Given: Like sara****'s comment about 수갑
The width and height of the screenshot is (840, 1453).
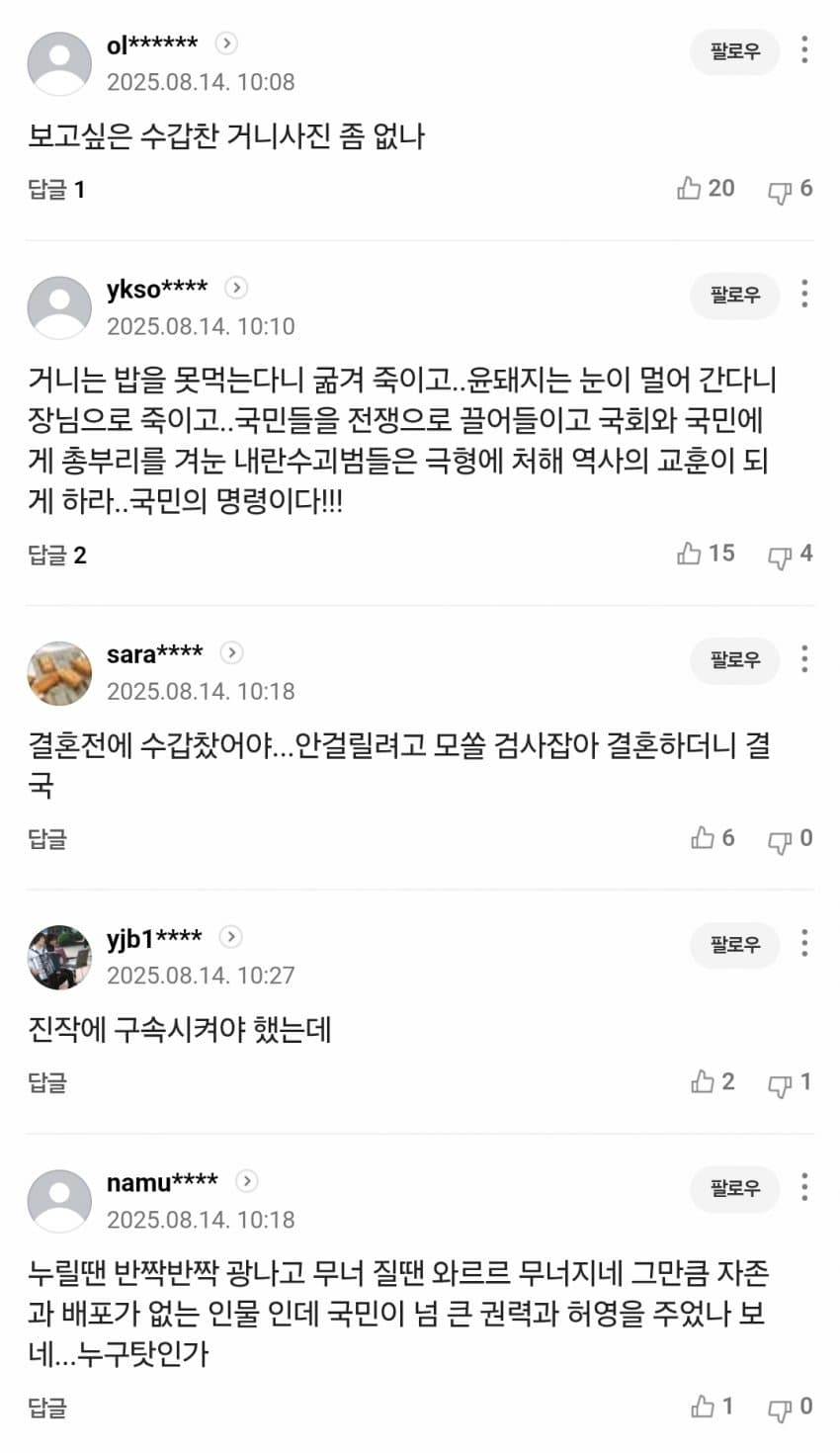Looking at the screenshot, I should tap(702, 838).
